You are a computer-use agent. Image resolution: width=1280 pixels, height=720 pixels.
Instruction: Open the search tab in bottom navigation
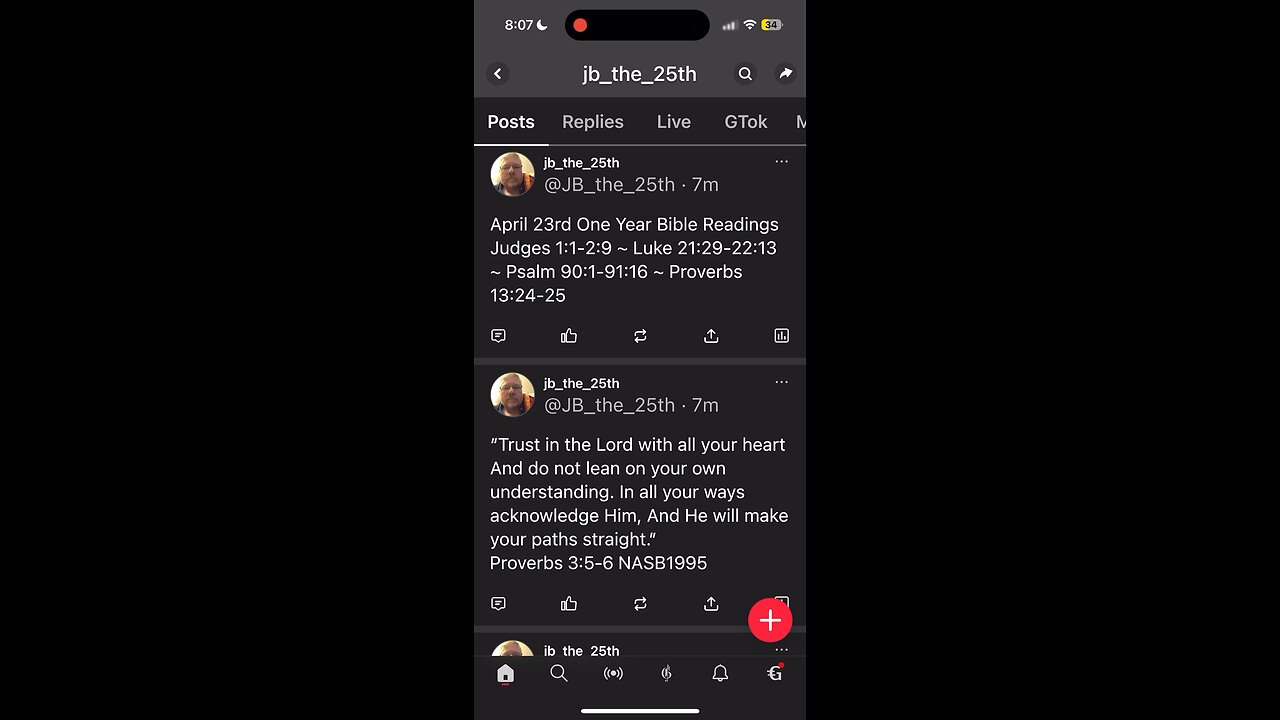click(x=559, y=674)
